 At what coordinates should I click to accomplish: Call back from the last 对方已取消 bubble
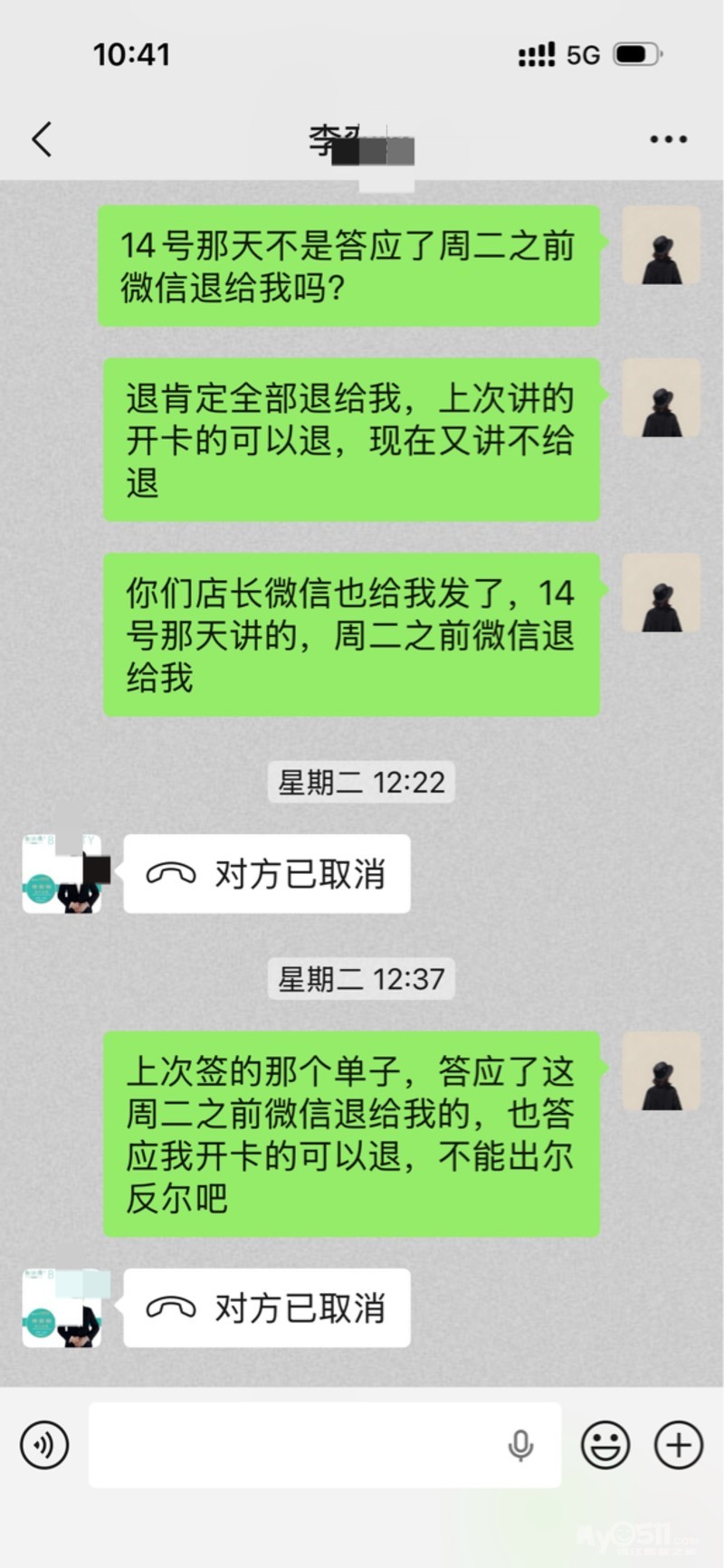point(266,1308)
